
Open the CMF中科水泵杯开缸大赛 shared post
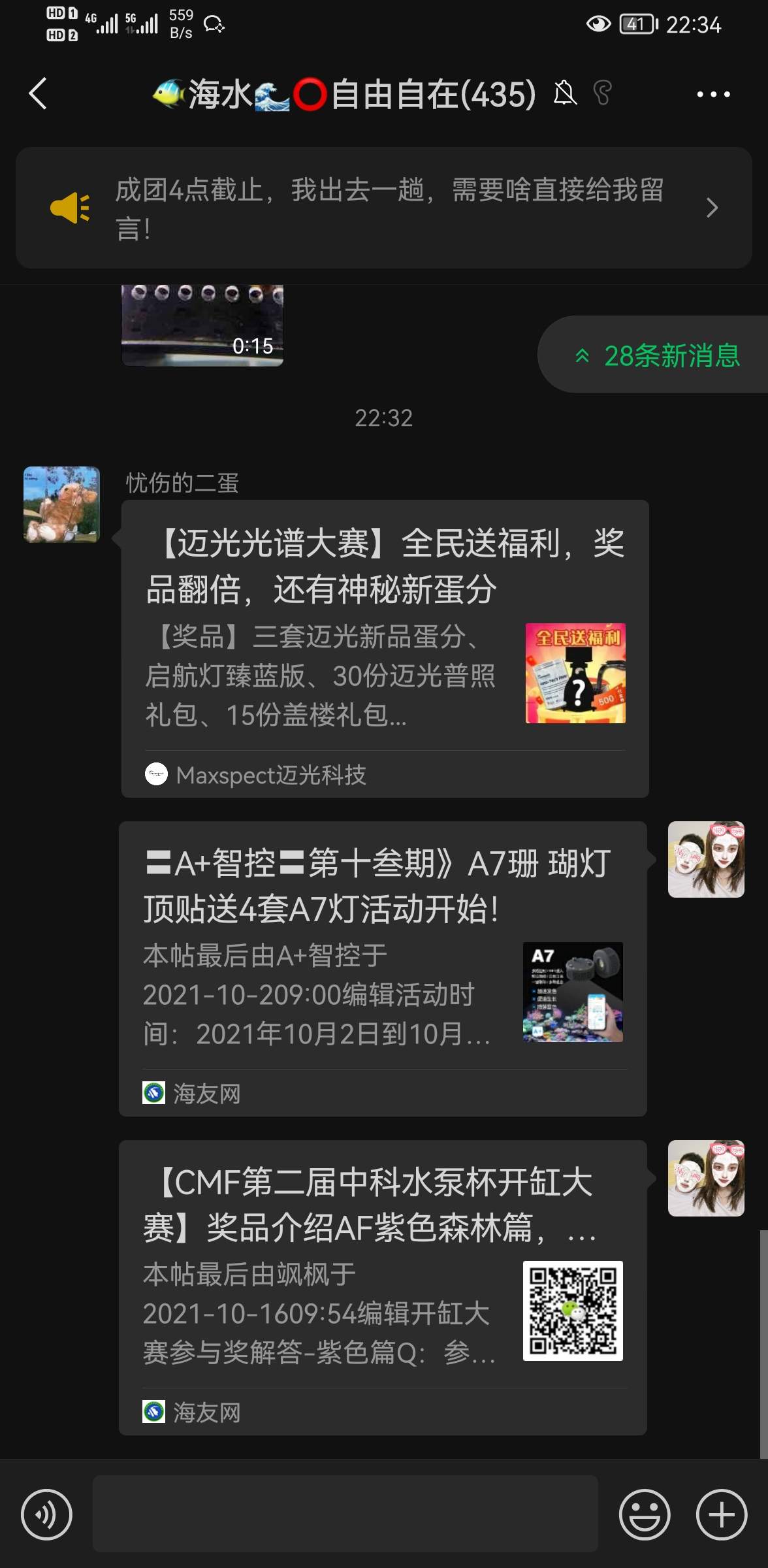pyautogui.click(x=383, y=1287)
